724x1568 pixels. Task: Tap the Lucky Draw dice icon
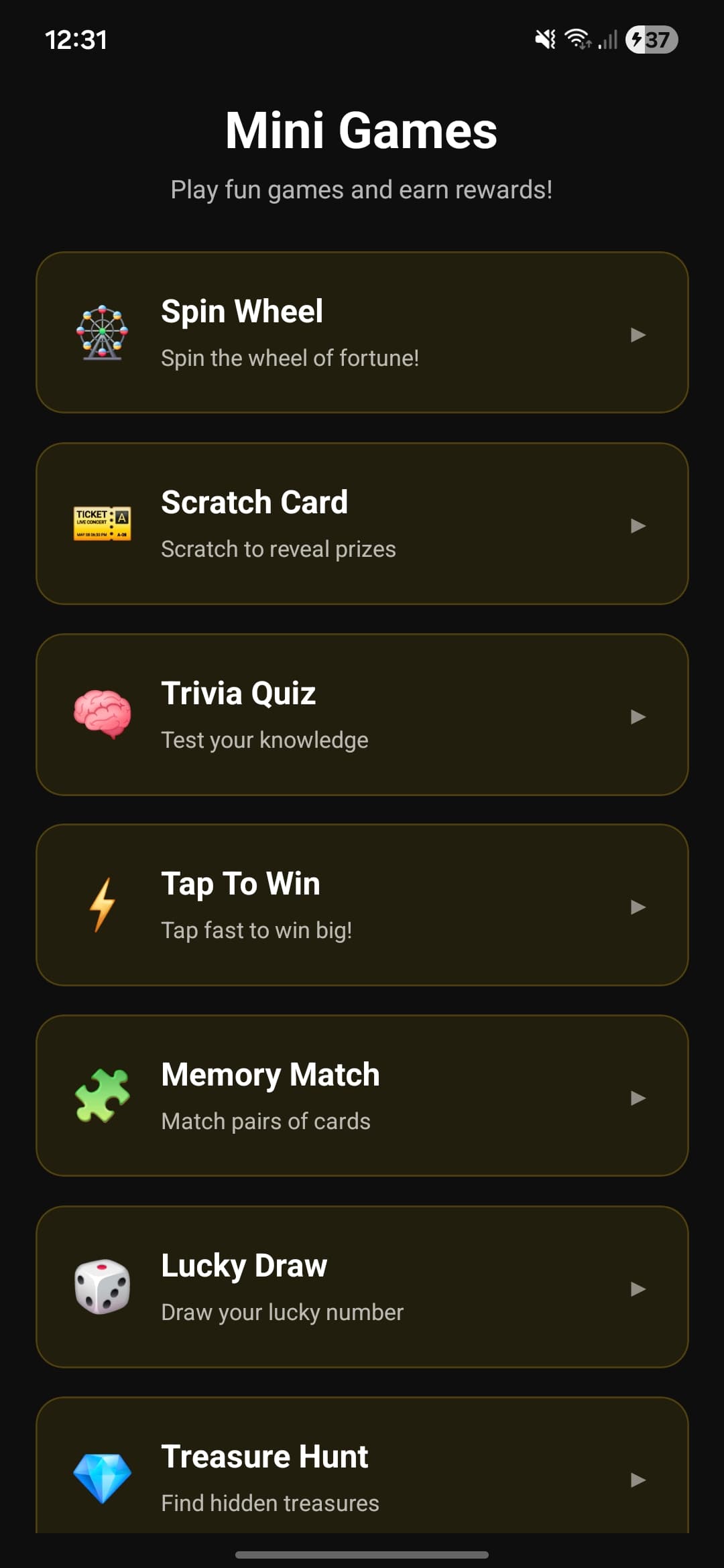point(102,1288)
